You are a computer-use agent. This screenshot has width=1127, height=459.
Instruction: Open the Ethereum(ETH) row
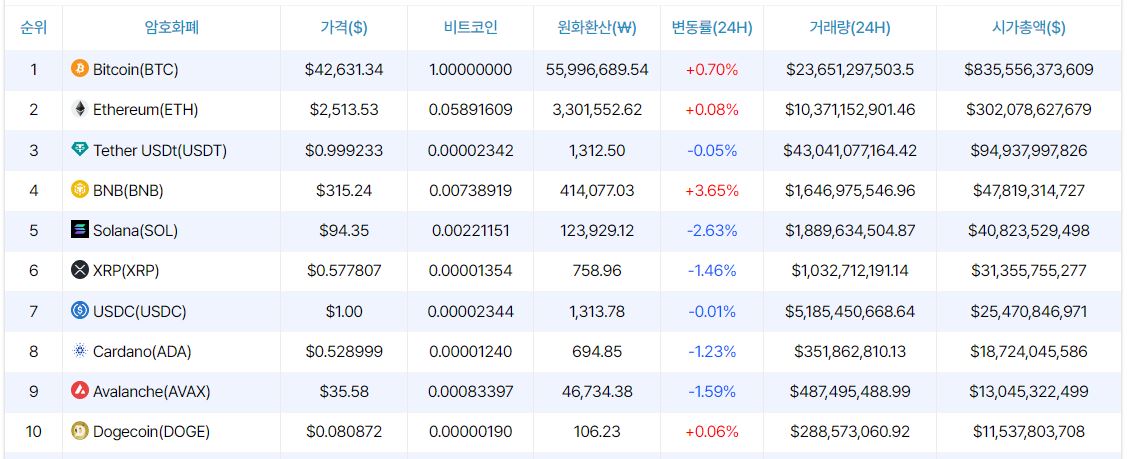coord(142,110)
